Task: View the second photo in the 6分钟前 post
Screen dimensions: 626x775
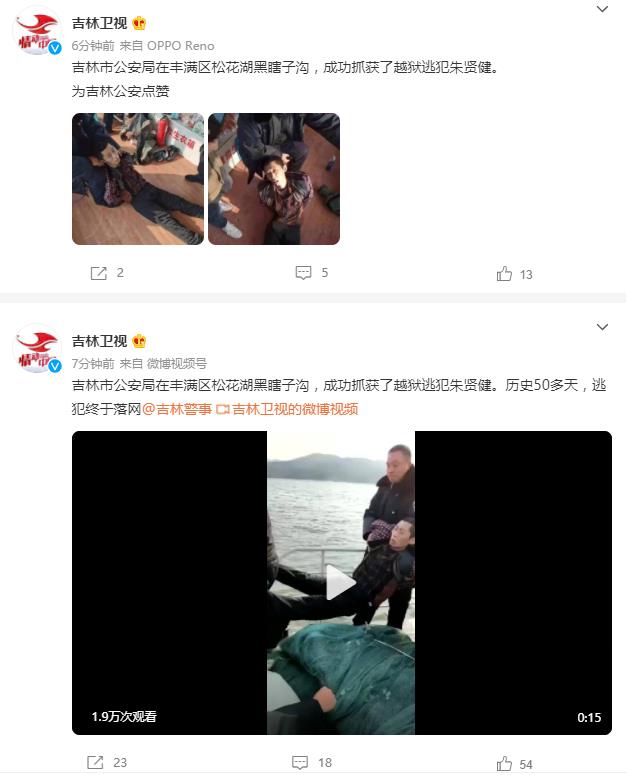Action: click(x=274, y=179)
